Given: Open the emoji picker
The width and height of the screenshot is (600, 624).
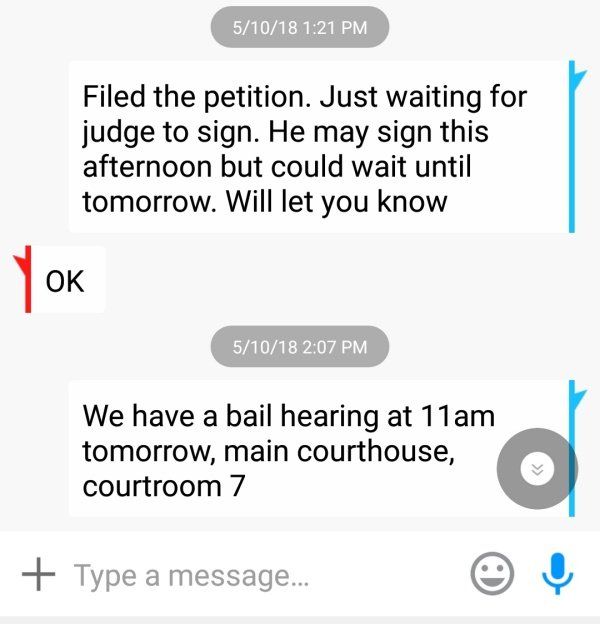Looking at the screenshot, I should click(491, 574).
